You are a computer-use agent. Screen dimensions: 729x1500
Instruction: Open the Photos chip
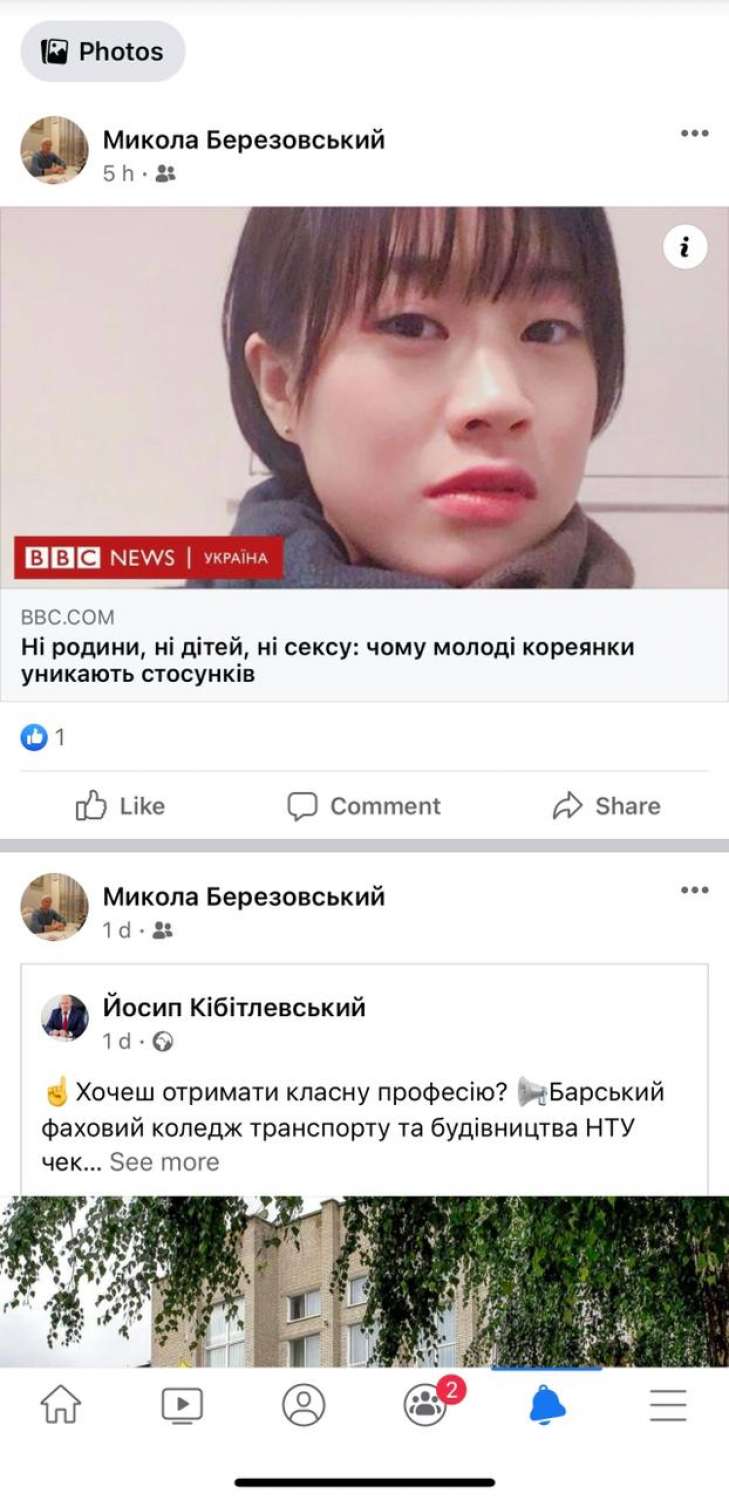pyautogui.click(x=102, y=51)
